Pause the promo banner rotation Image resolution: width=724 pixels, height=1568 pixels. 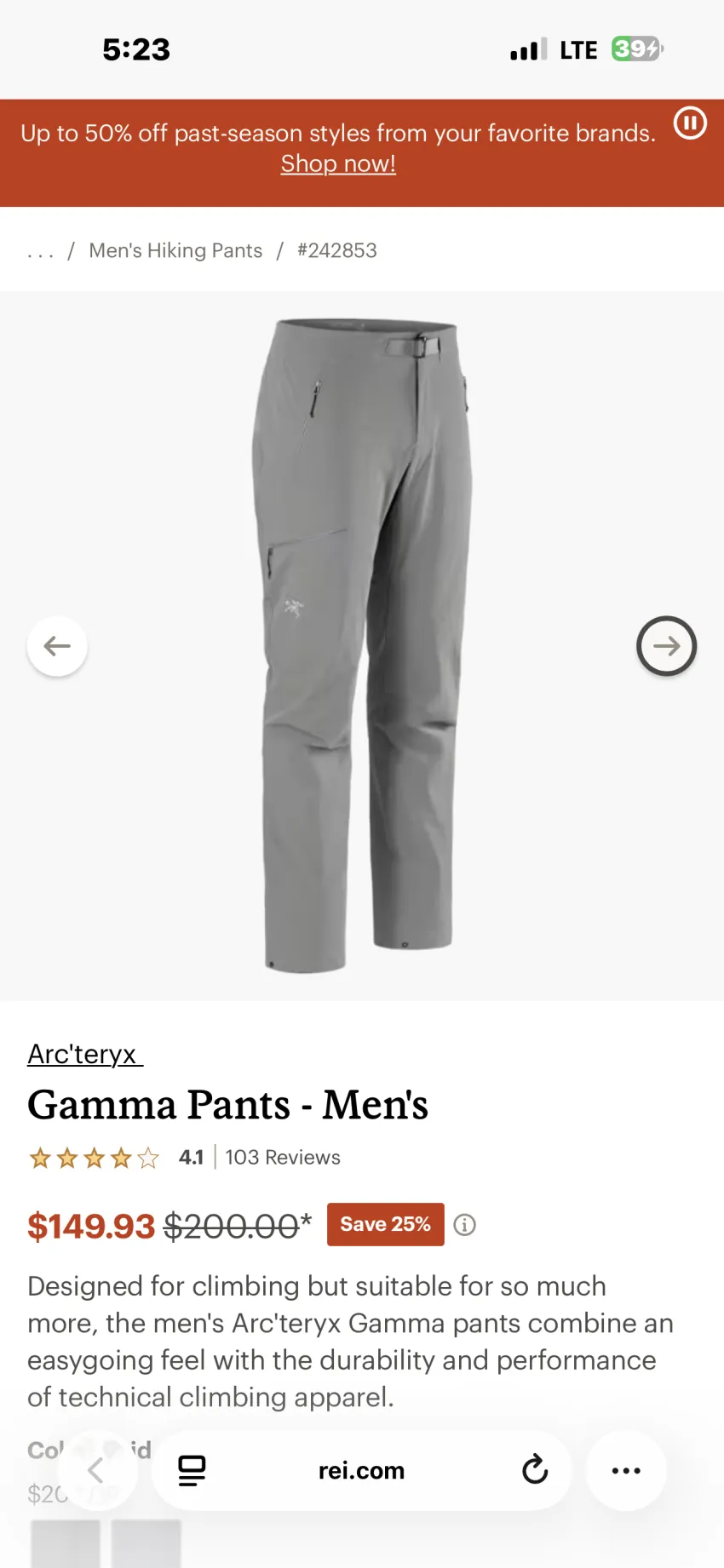pyautogui.click(x=690, y=123)
